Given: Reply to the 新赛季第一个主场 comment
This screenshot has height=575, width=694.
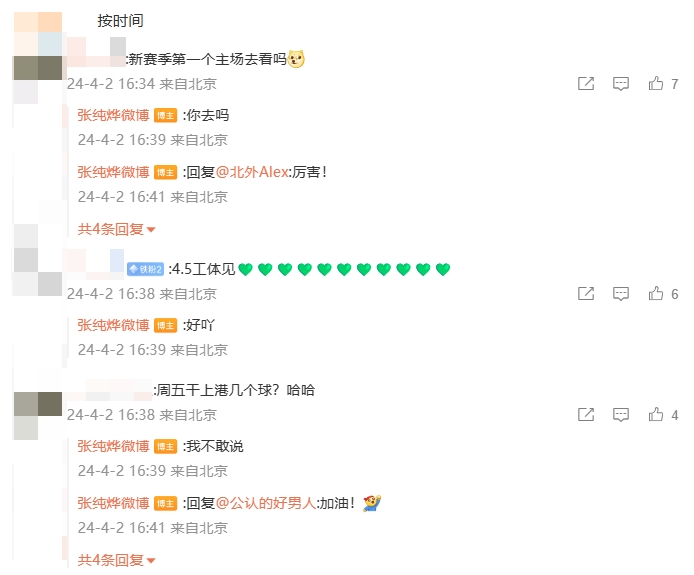Looking at the screenshot, I should (621, 84).
